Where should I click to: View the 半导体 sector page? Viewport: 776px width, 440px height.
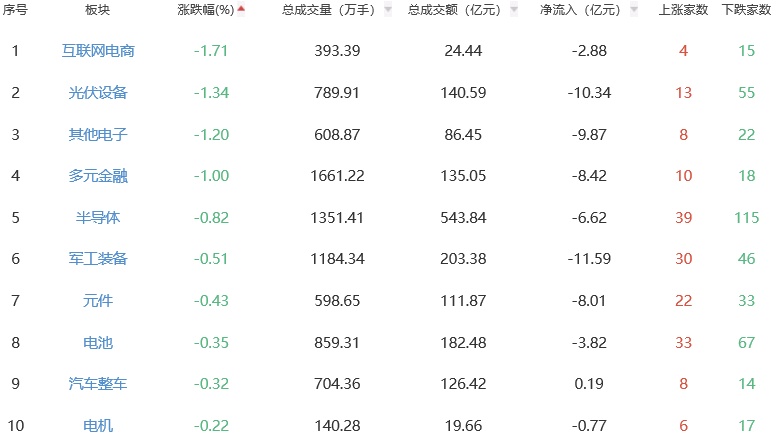[x=98, y=217]
